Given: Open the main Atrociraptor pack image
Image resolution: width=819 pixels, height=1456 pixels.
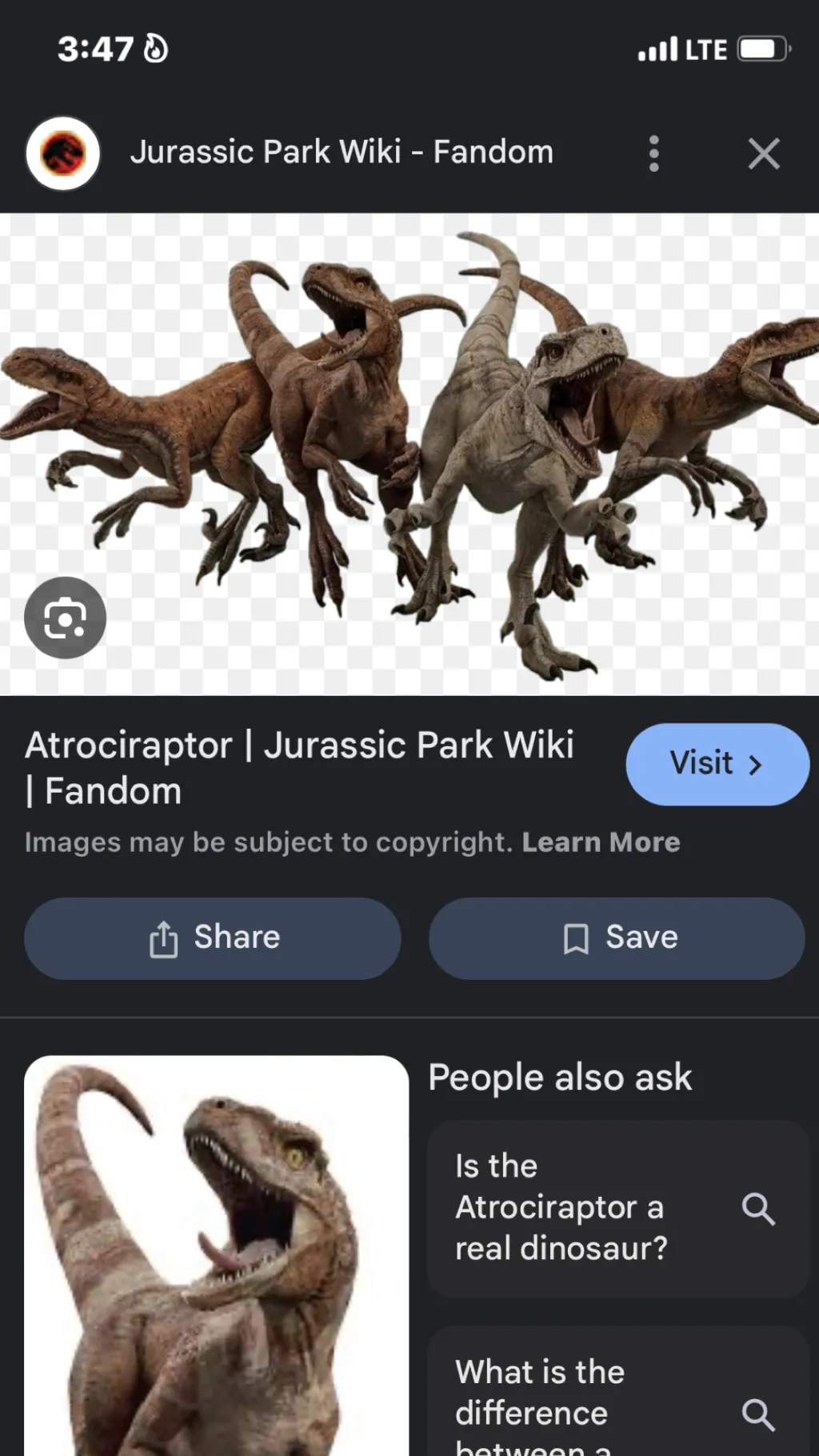Looking at the screenshot, I should click(409, 454).
